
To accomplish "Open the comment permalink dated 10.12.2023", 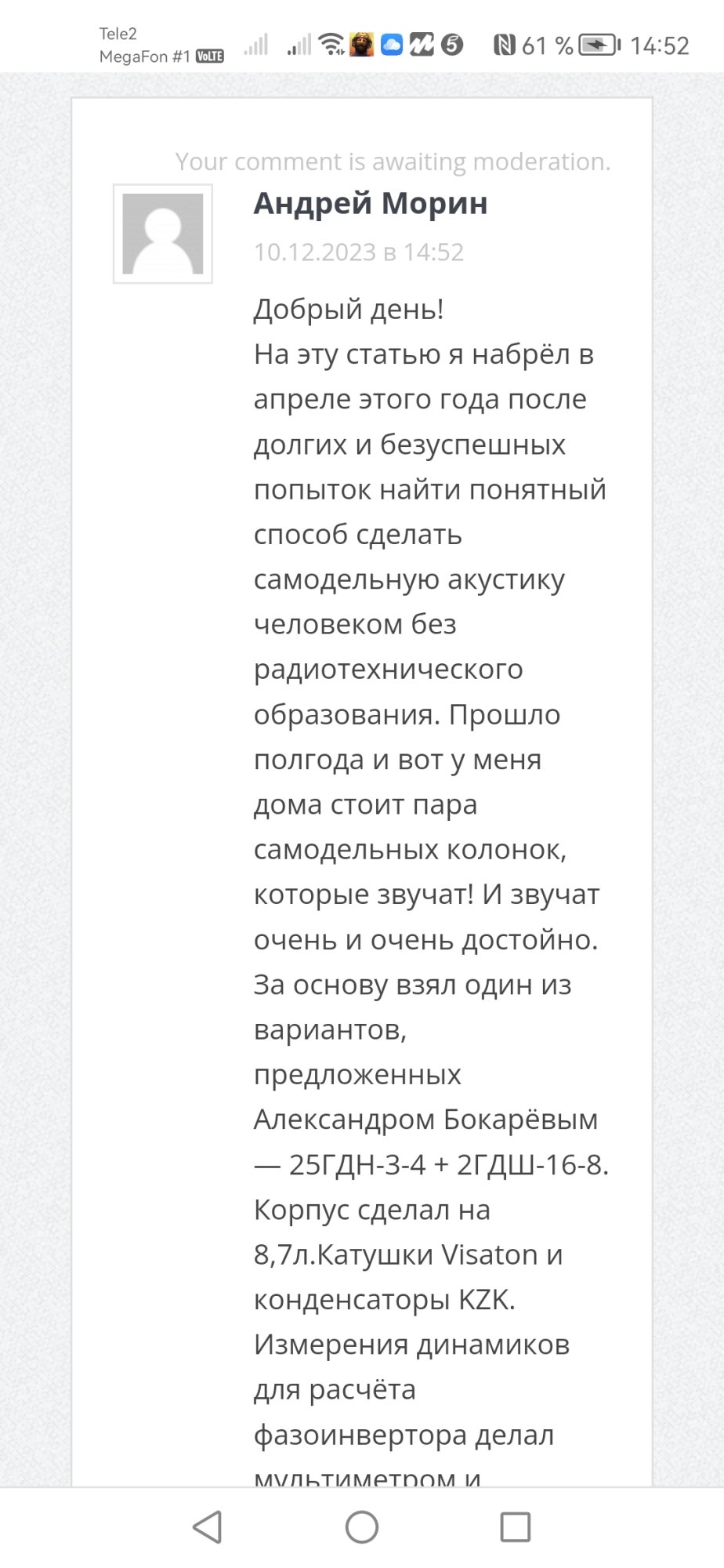I will (358, 252).
